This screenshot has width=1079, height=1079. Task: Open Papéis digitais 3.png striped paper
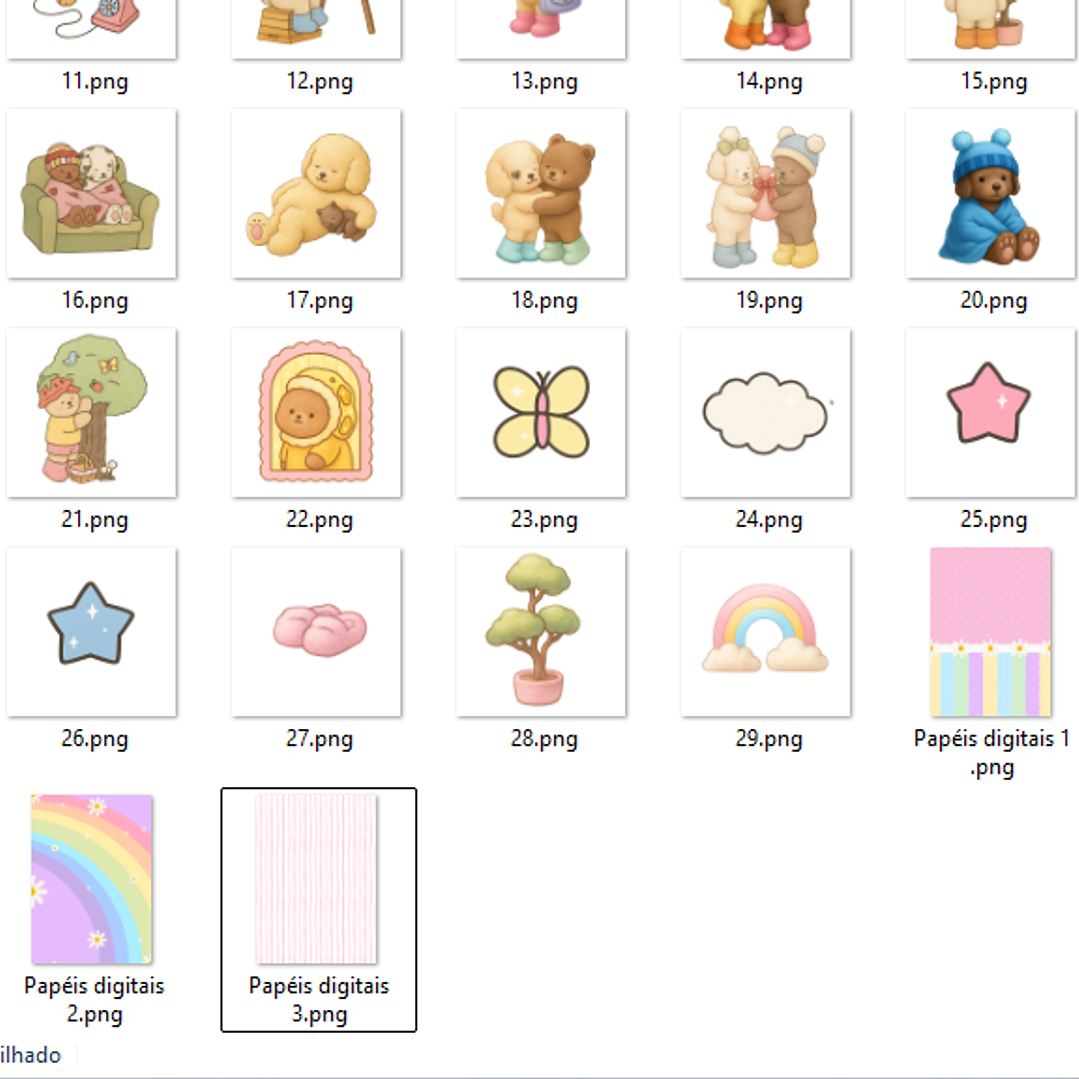(317, 879)
